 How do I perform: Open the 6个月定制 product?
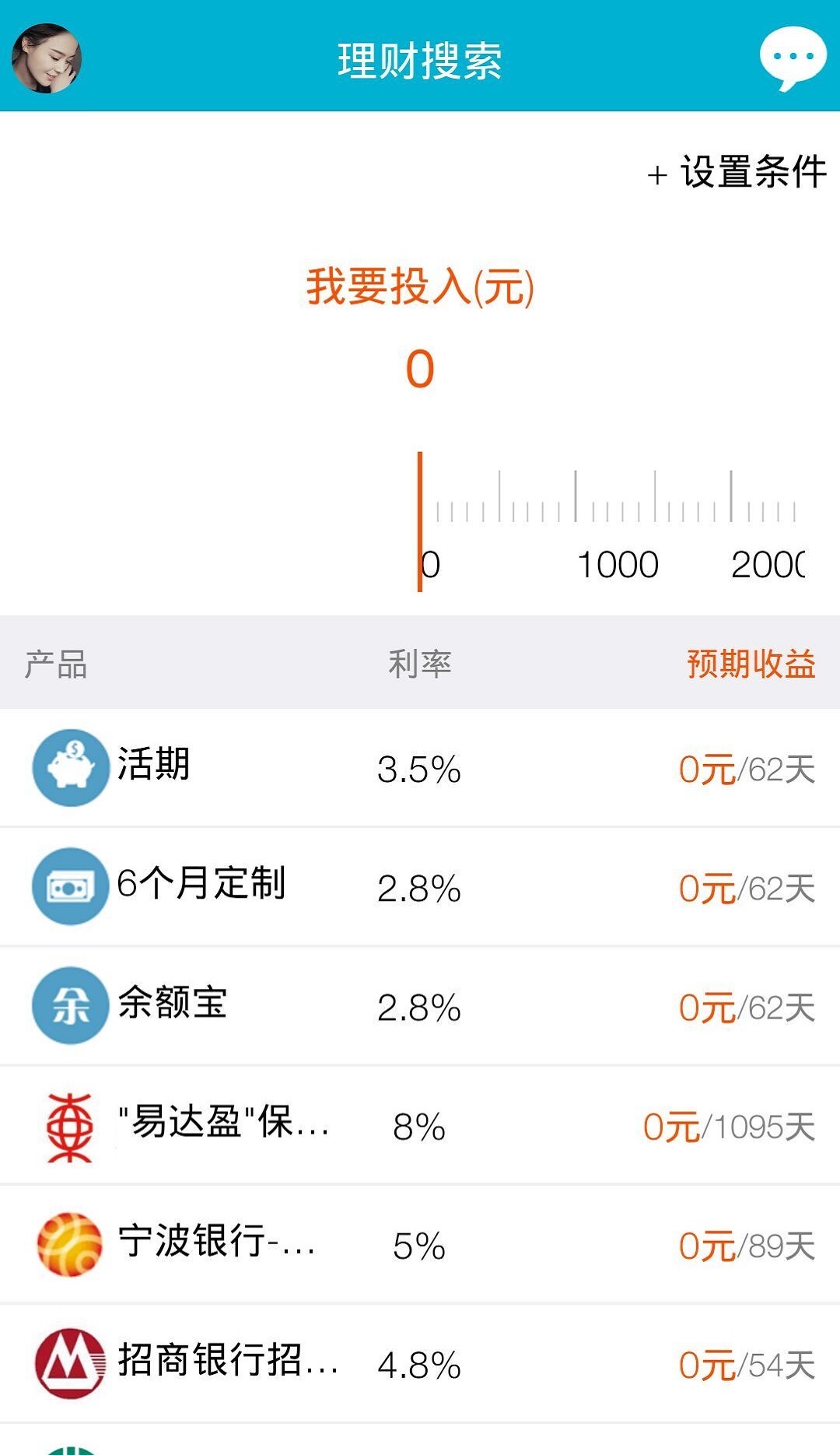[x=420, y=887]
